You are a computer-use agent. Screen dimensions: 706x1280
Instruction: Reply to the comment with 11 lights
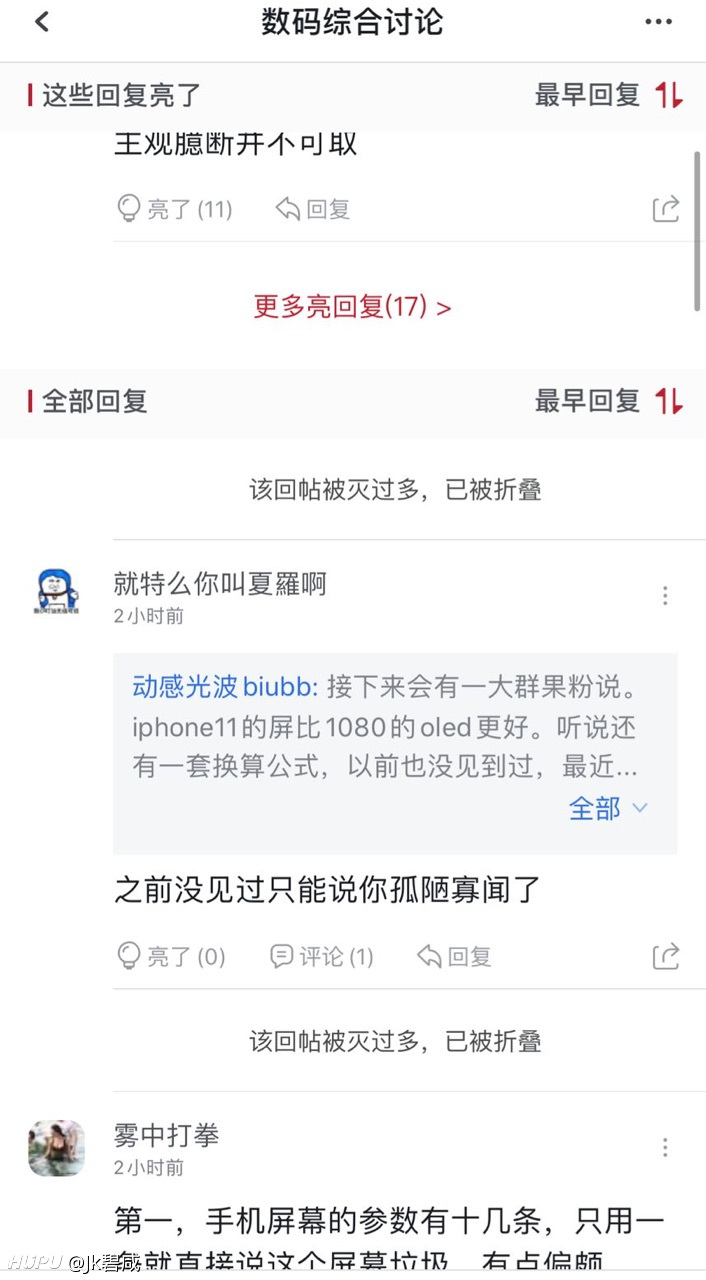313,209
